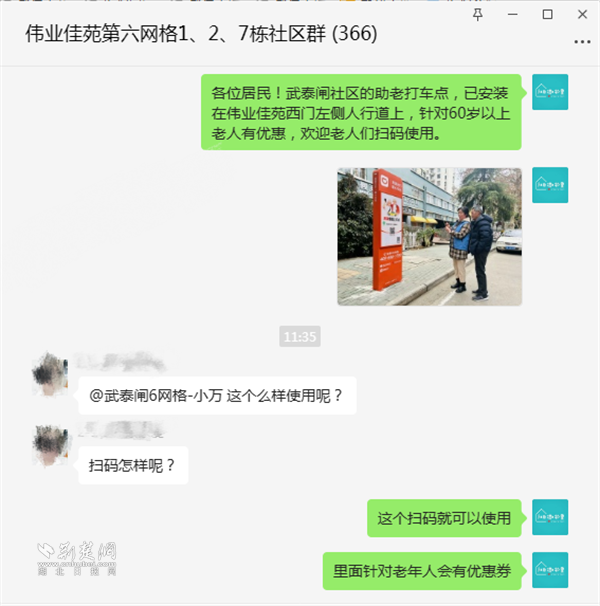Image resolution: width=600 pixels, height=606 pixels.
Task: Open sender avatar beside the 各位居民 message
Action: (x=550, y=92)
